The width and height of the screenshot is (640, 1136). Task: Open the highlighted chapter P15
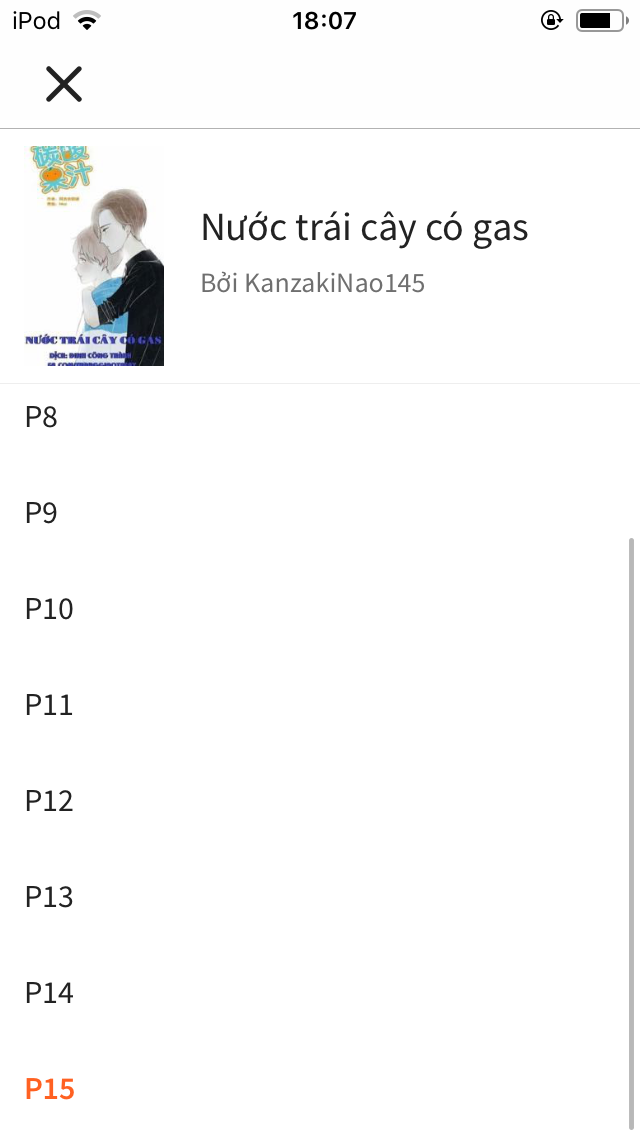320,1088
